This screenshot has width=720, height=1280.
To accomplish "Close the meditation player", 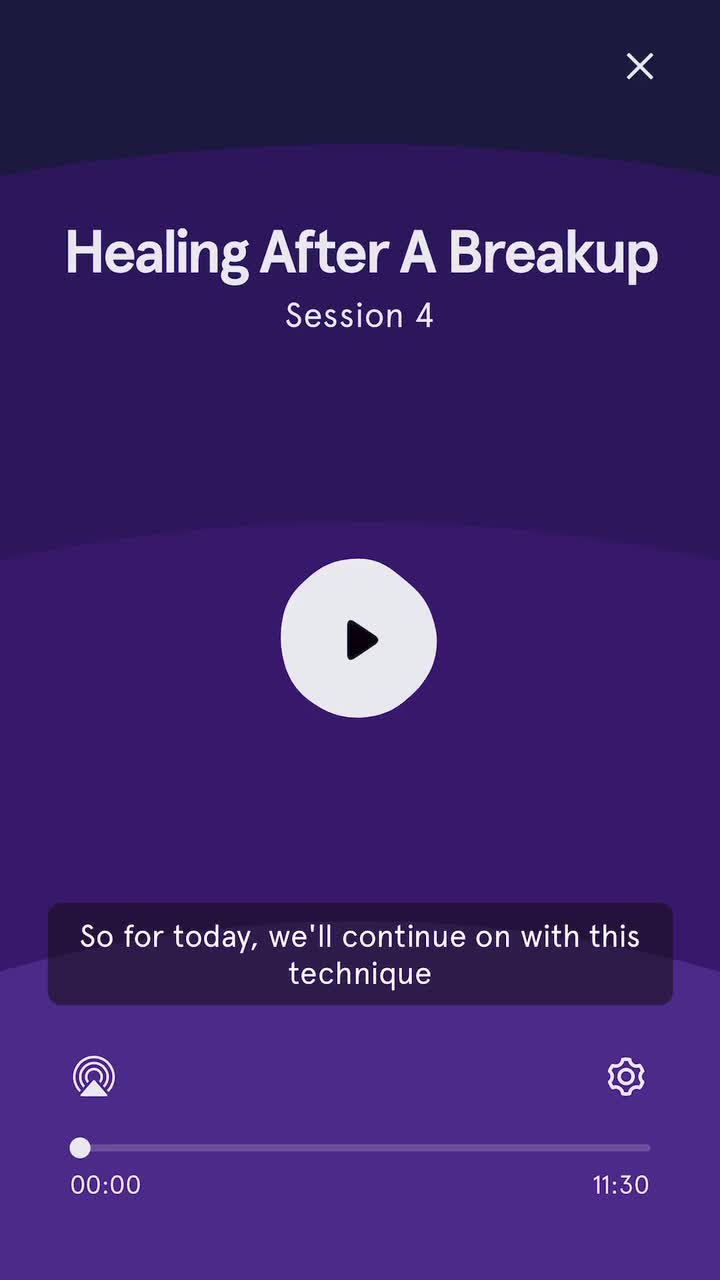I will pos(639,66).
